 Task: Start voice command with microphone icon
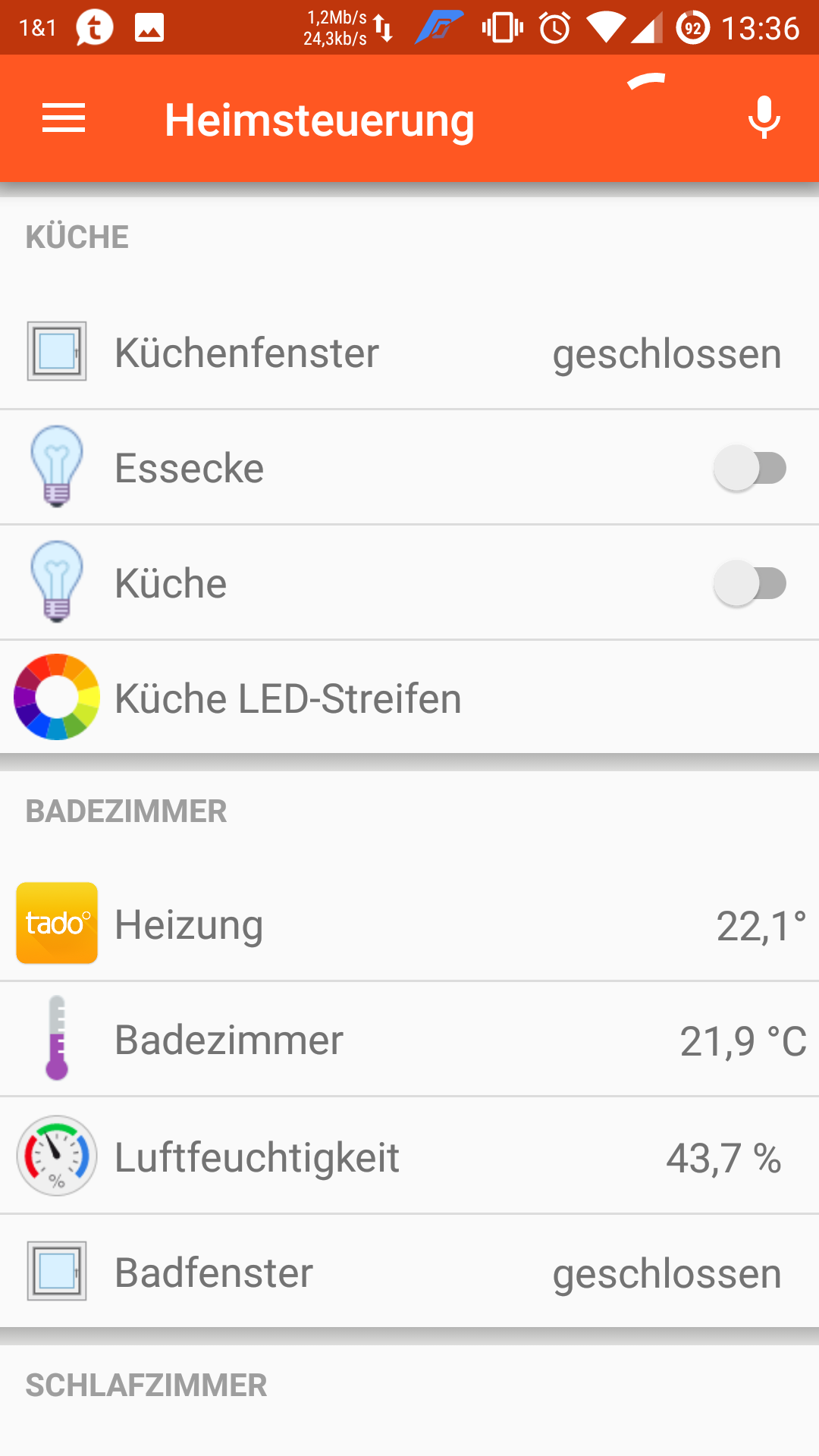tap(764, 118)
